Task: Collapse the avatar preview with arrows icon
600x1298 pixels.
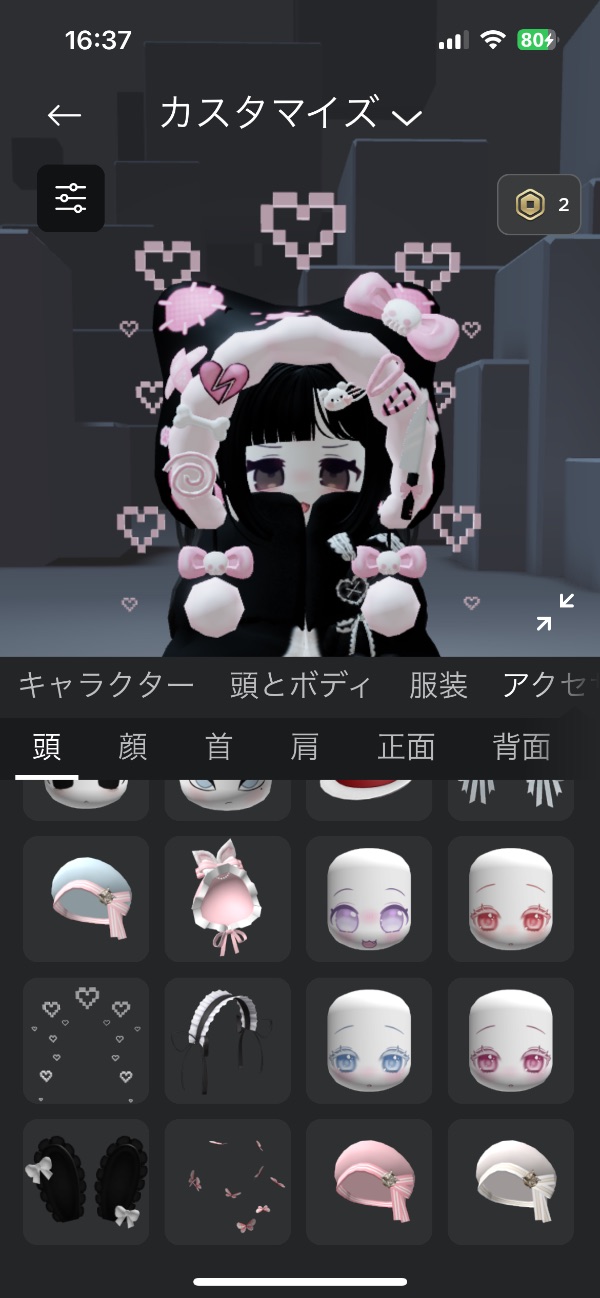Action: (x=554, y=612)
